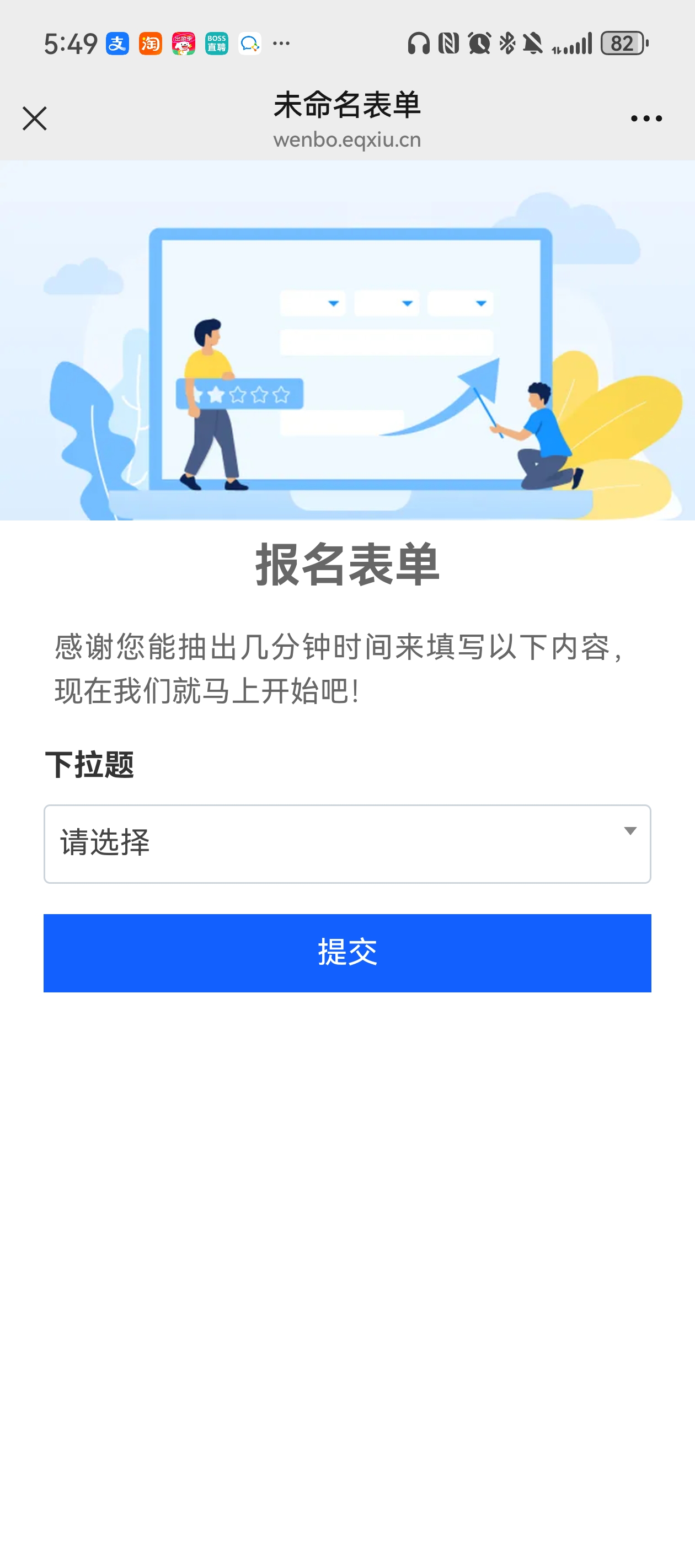Image resolution: width=695 pixels, height=1568 pixels.
Task: Close the 未命名表单 web page
Action: click(x=35, y=118)
